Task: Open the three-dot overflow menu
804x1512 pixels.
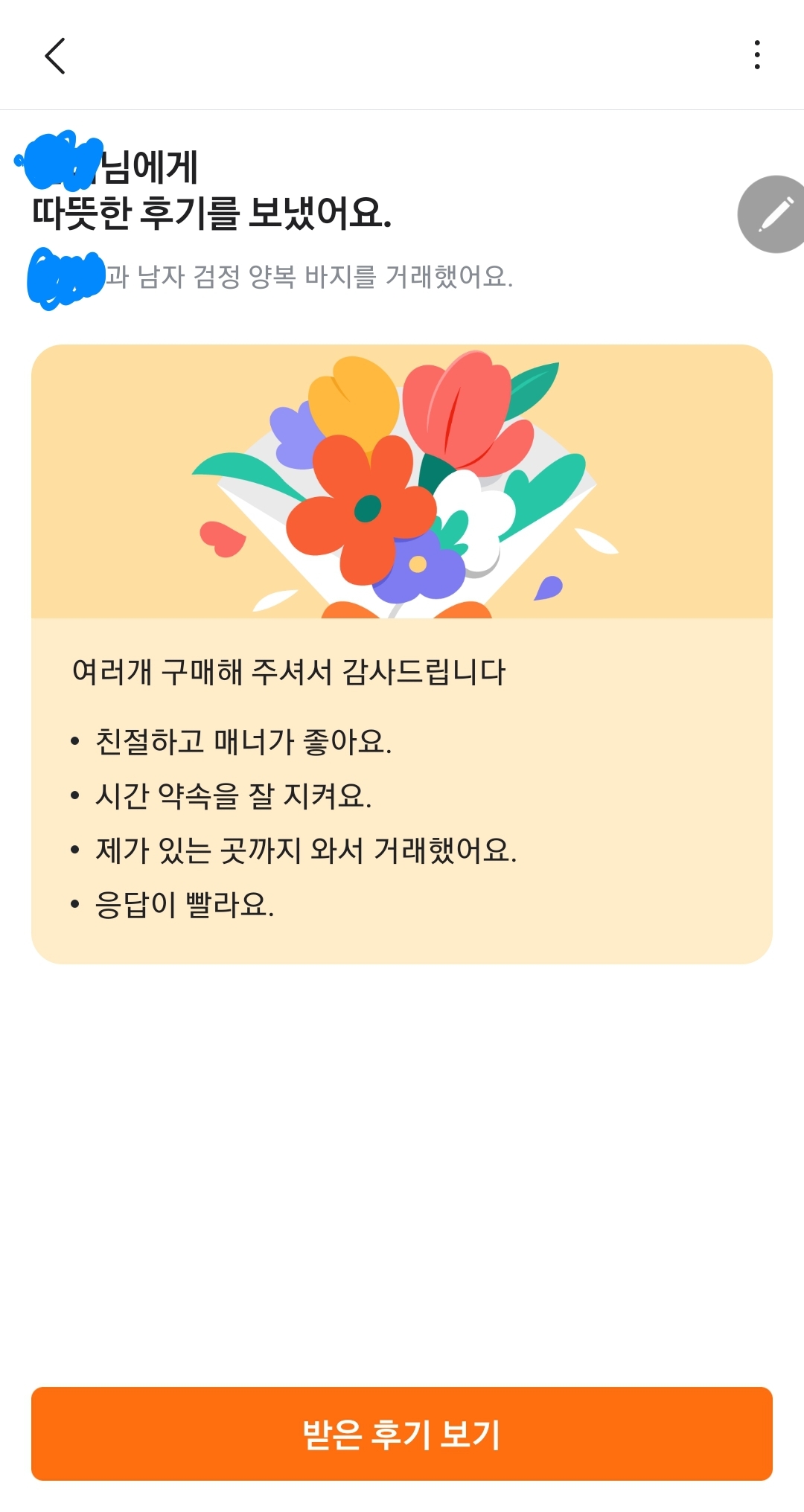Action: click(x=756, y=55)
